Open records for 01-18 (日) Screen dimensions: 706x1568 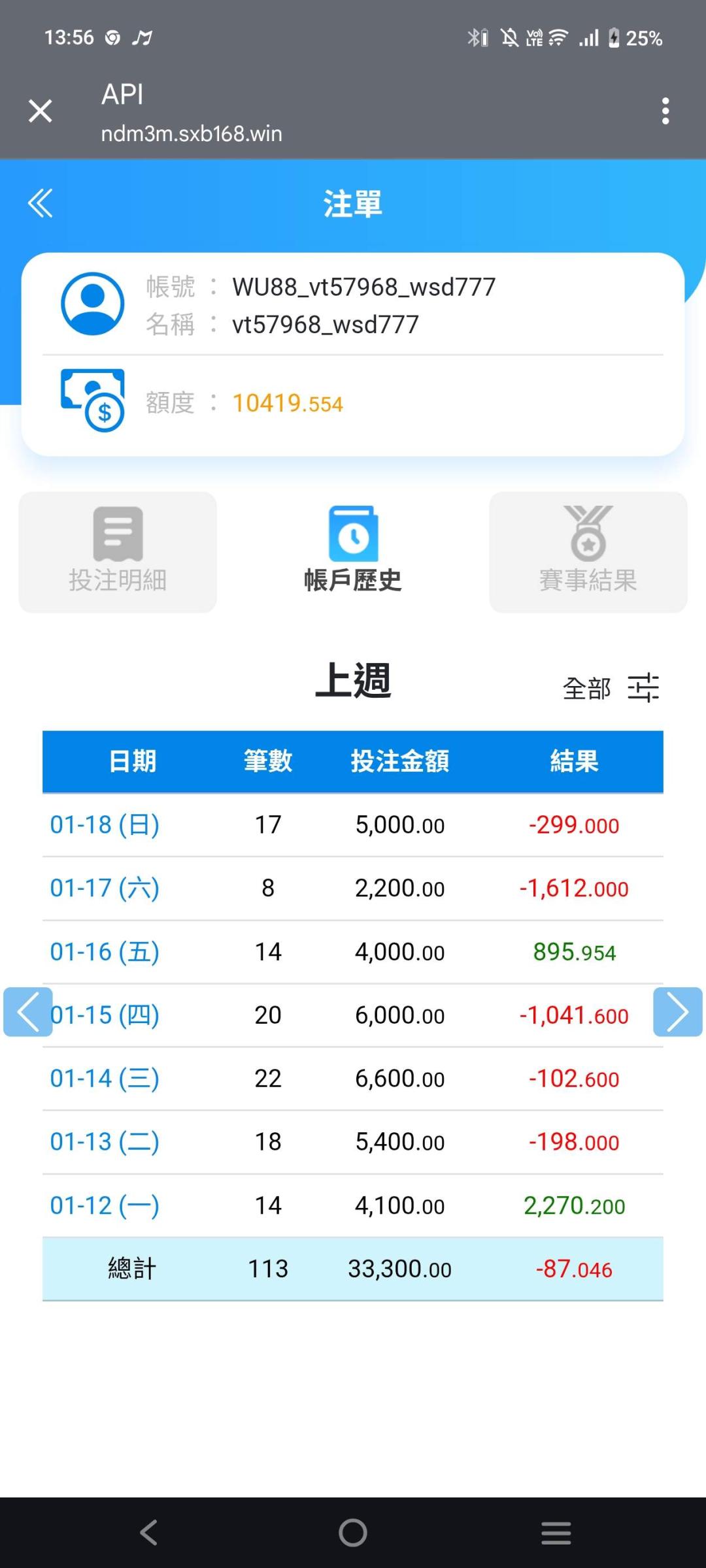click(x=105, y=825)
